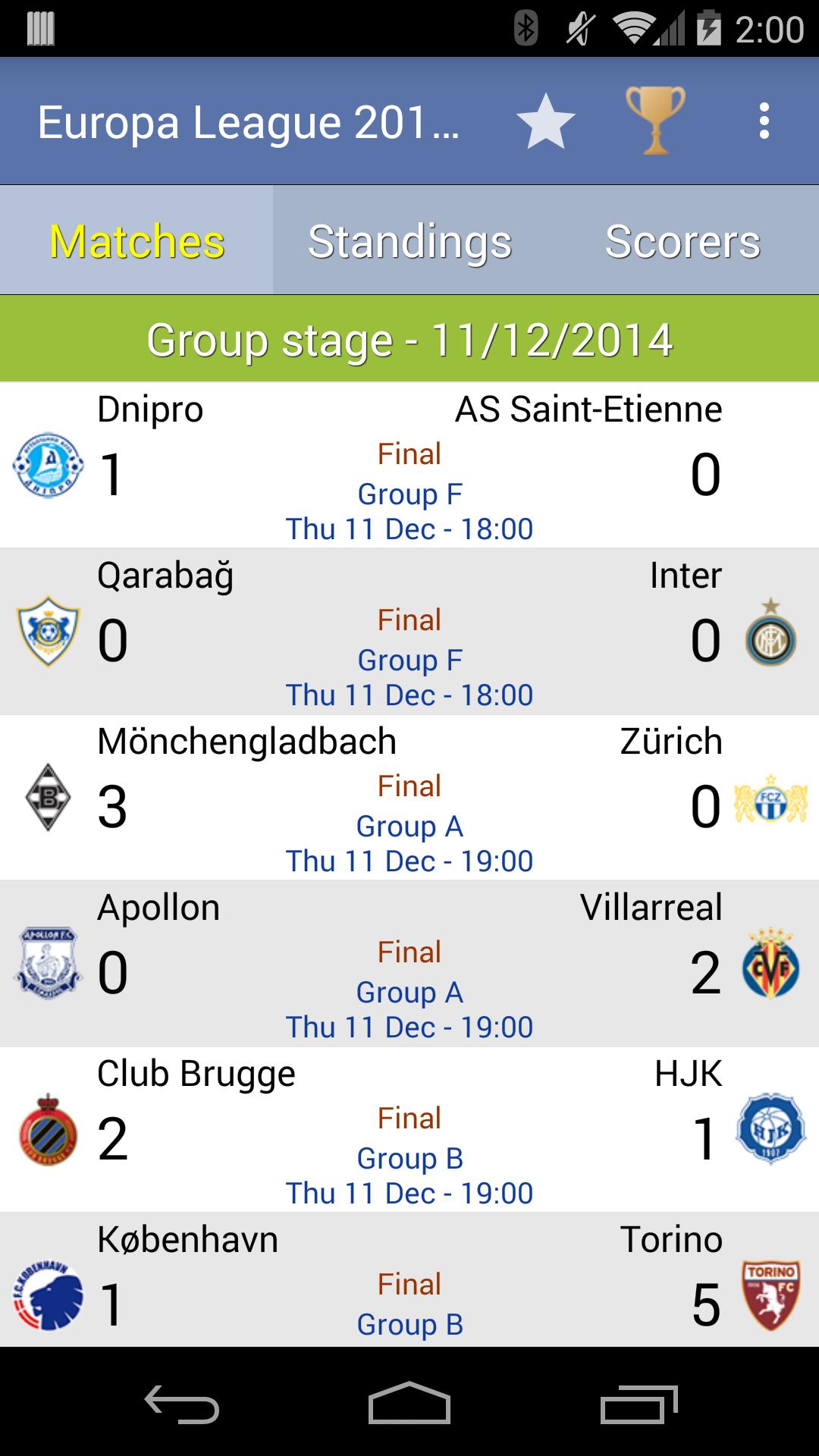Switch to the Scorers tab

tap(682, 241)
